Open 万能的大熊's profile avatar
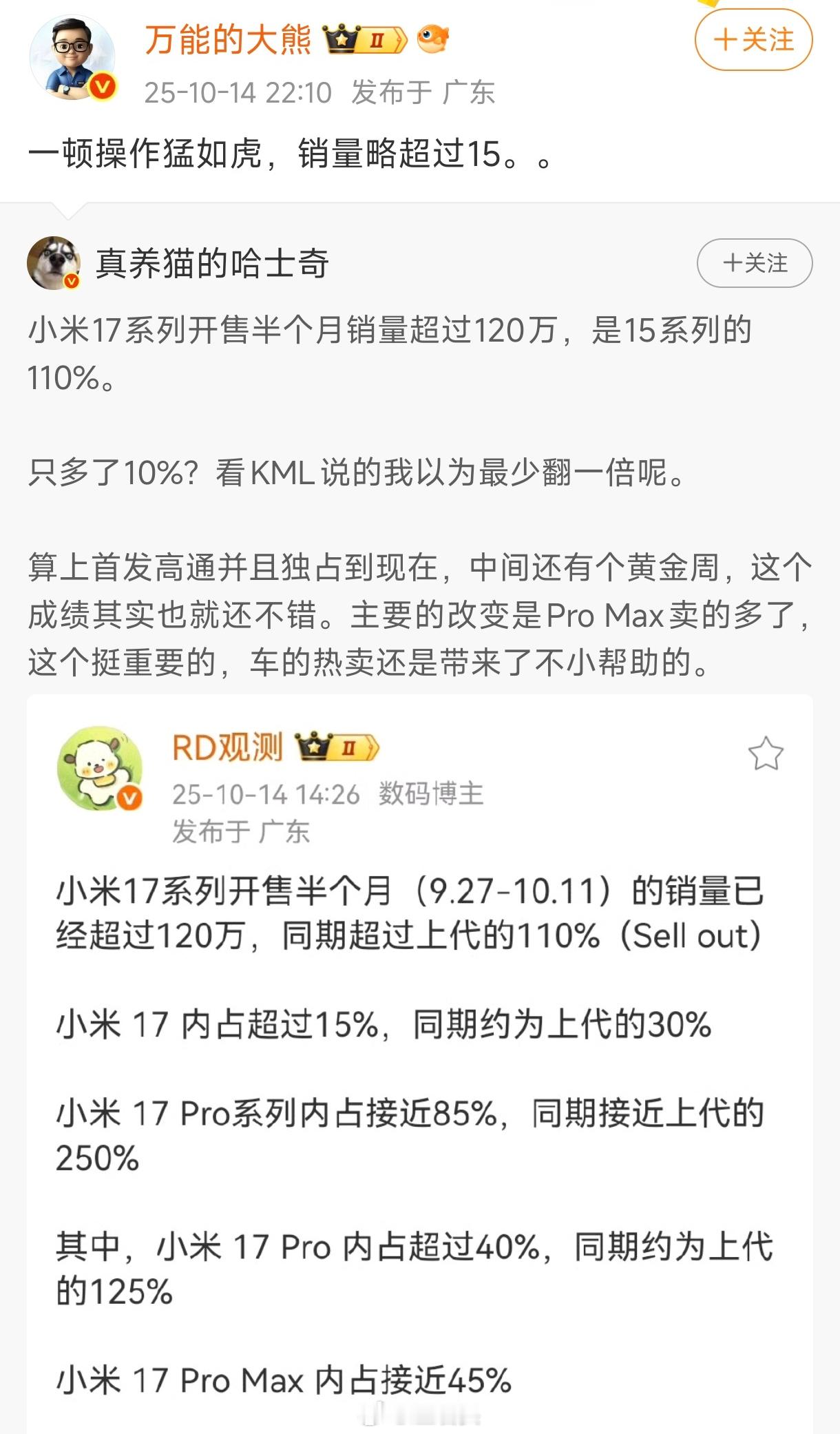 click(x=72, y=58)
